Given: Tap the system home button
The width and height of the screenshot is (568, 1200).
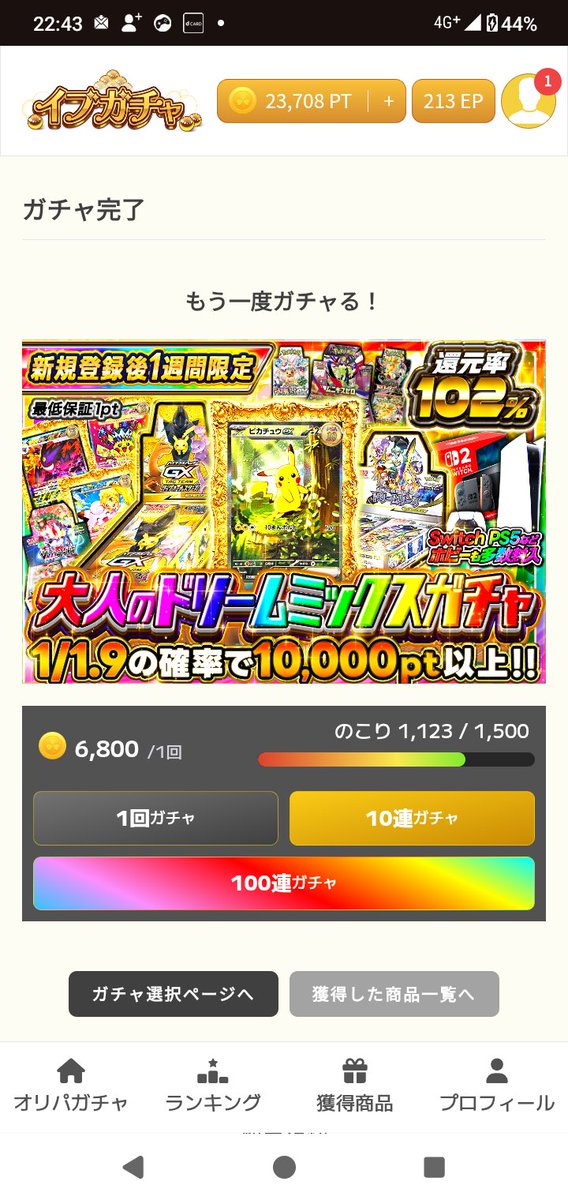Looking at the screenshot, I should pos(284,1167).
